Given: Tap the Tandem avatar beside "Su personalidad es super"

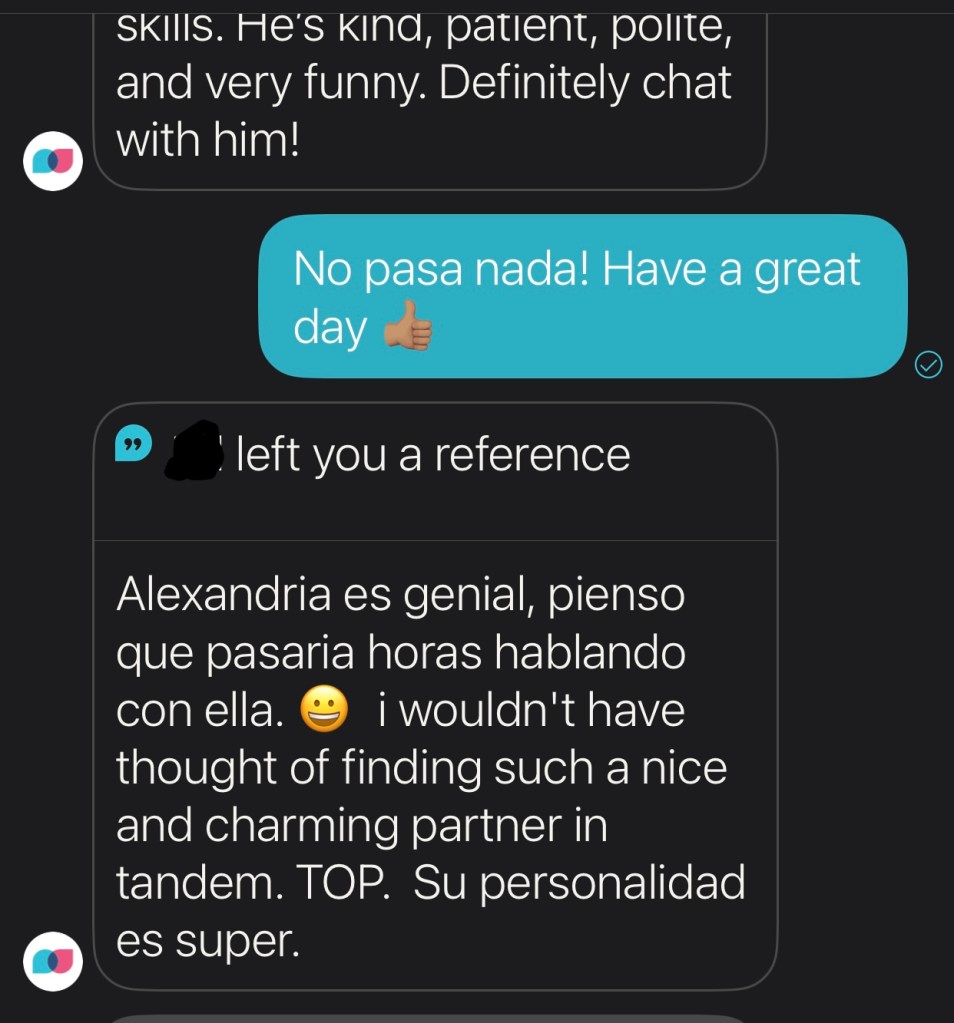Looking at the screenshot, I should [53, 960].
